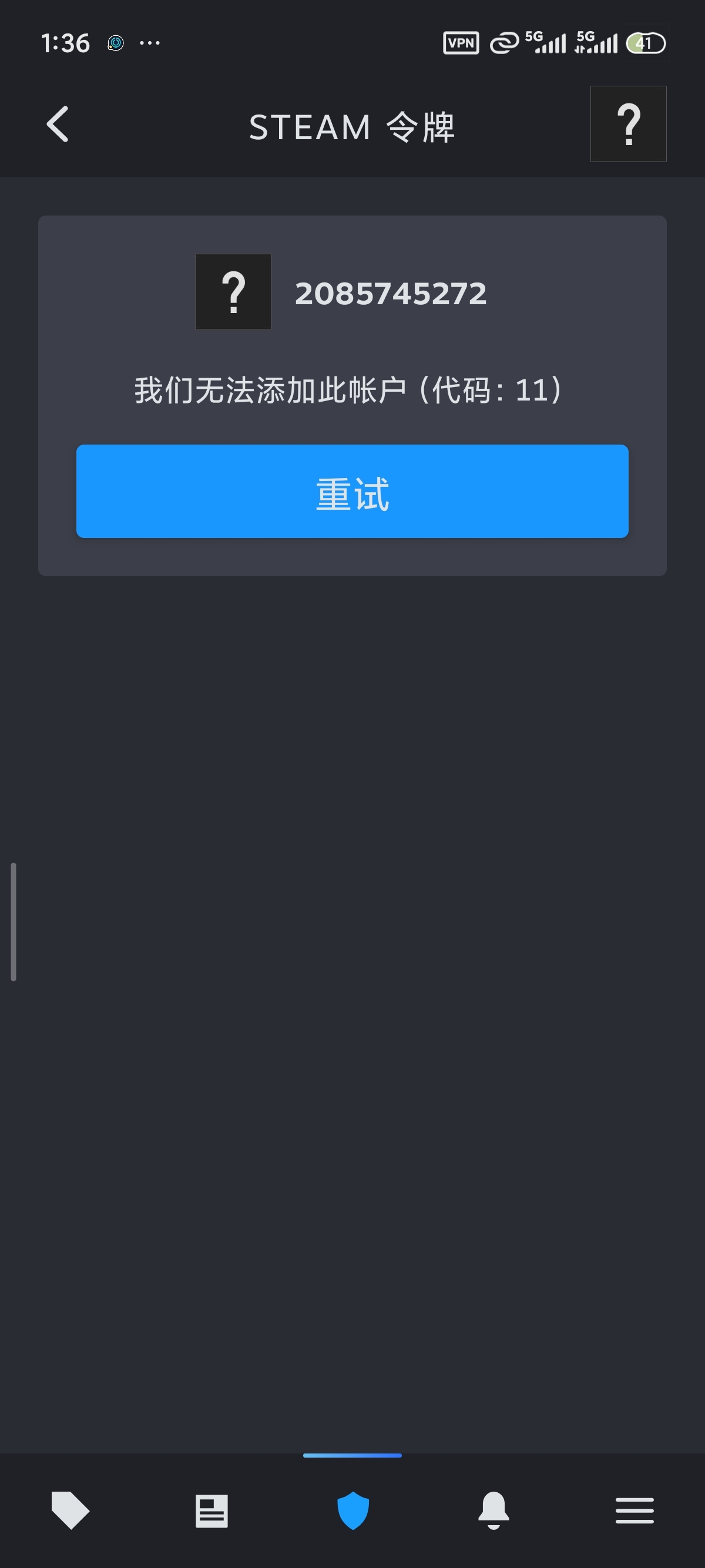Viewport: 705px width, 1568px height.
Task: Open the store tag tab
Action: 70,1510
